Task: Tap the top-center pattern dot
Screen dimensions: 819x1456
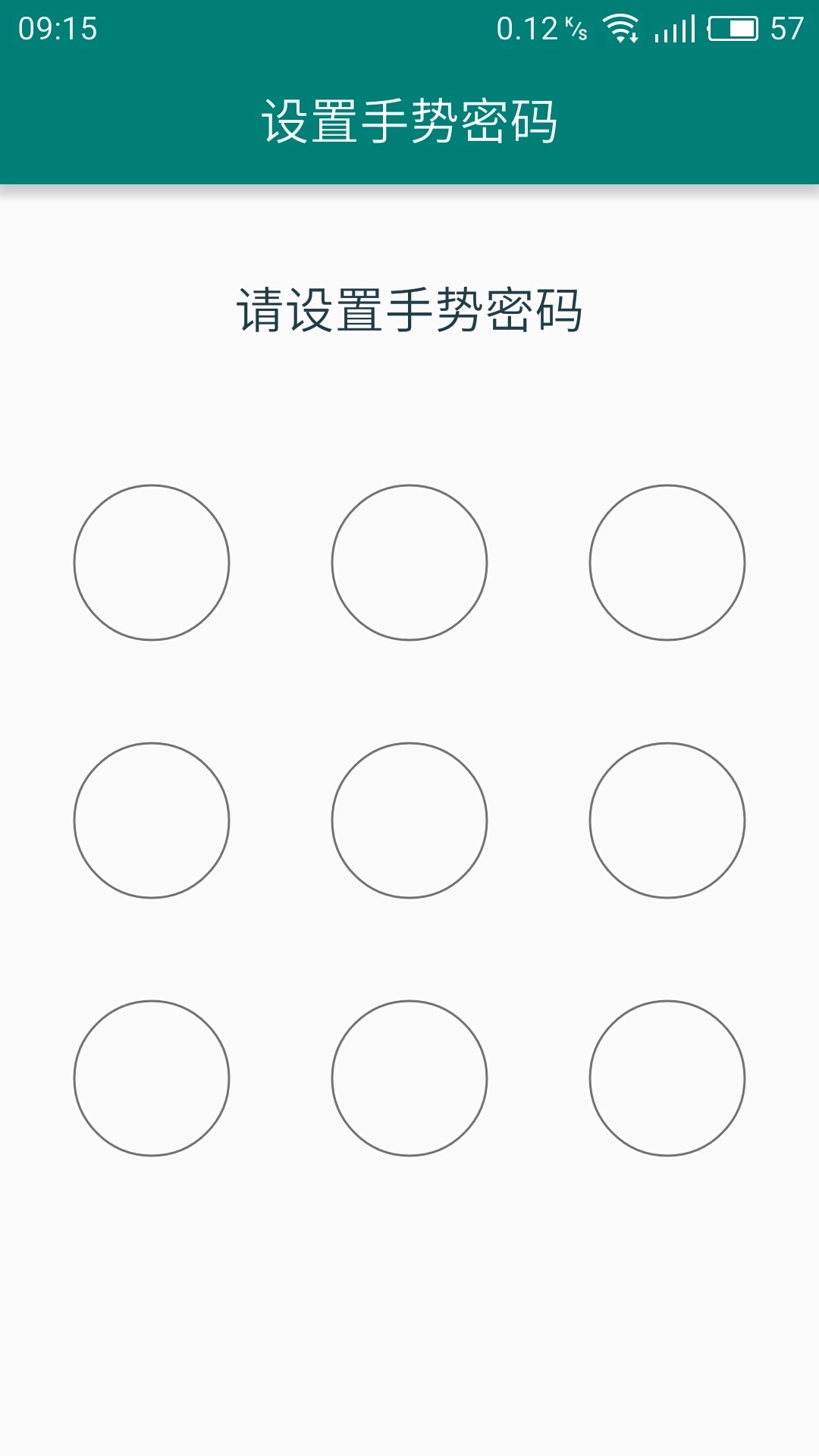Action: [x=409, y=563]
